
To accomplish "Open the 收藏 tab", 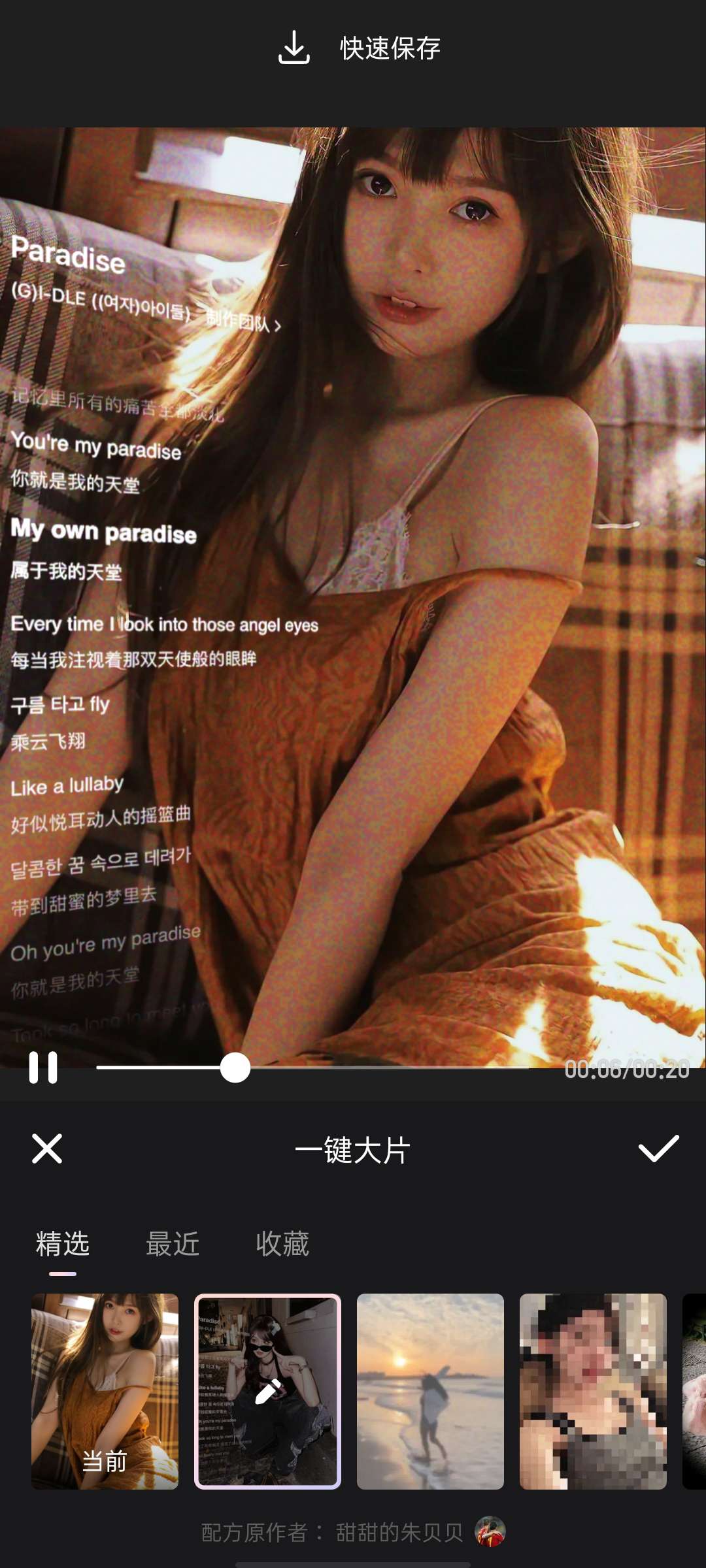I will click(x=282, y=1244).
